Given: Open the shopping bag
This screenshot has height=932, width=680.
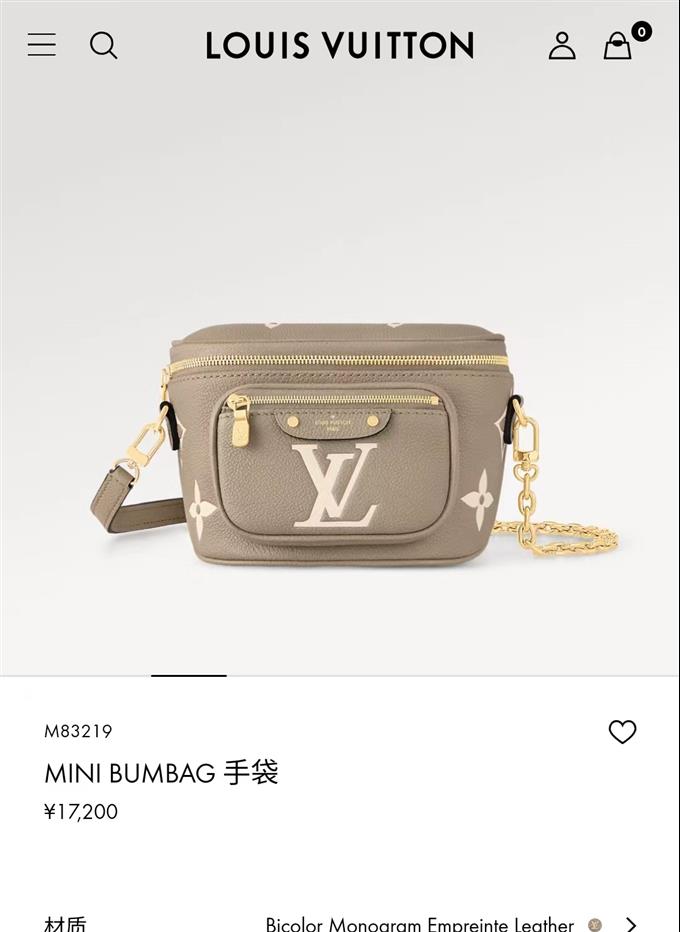Looking at the screenshot, I should (618, 46).
